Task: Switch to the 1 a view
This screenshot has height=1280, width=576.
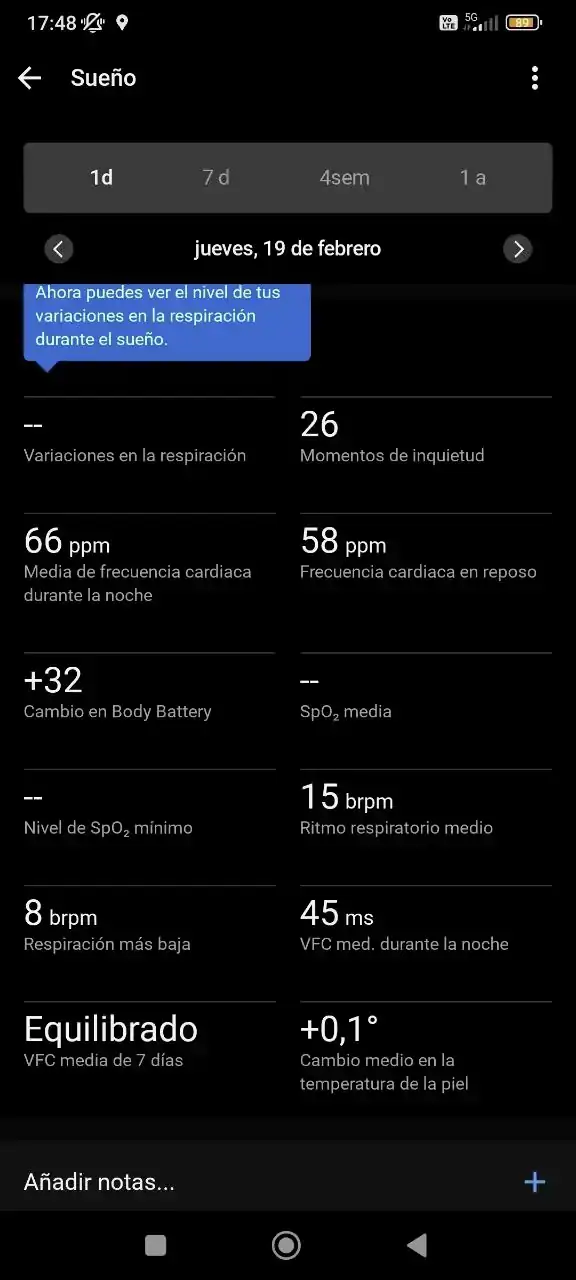Action: pyautogui.click(x=473, y=177)
